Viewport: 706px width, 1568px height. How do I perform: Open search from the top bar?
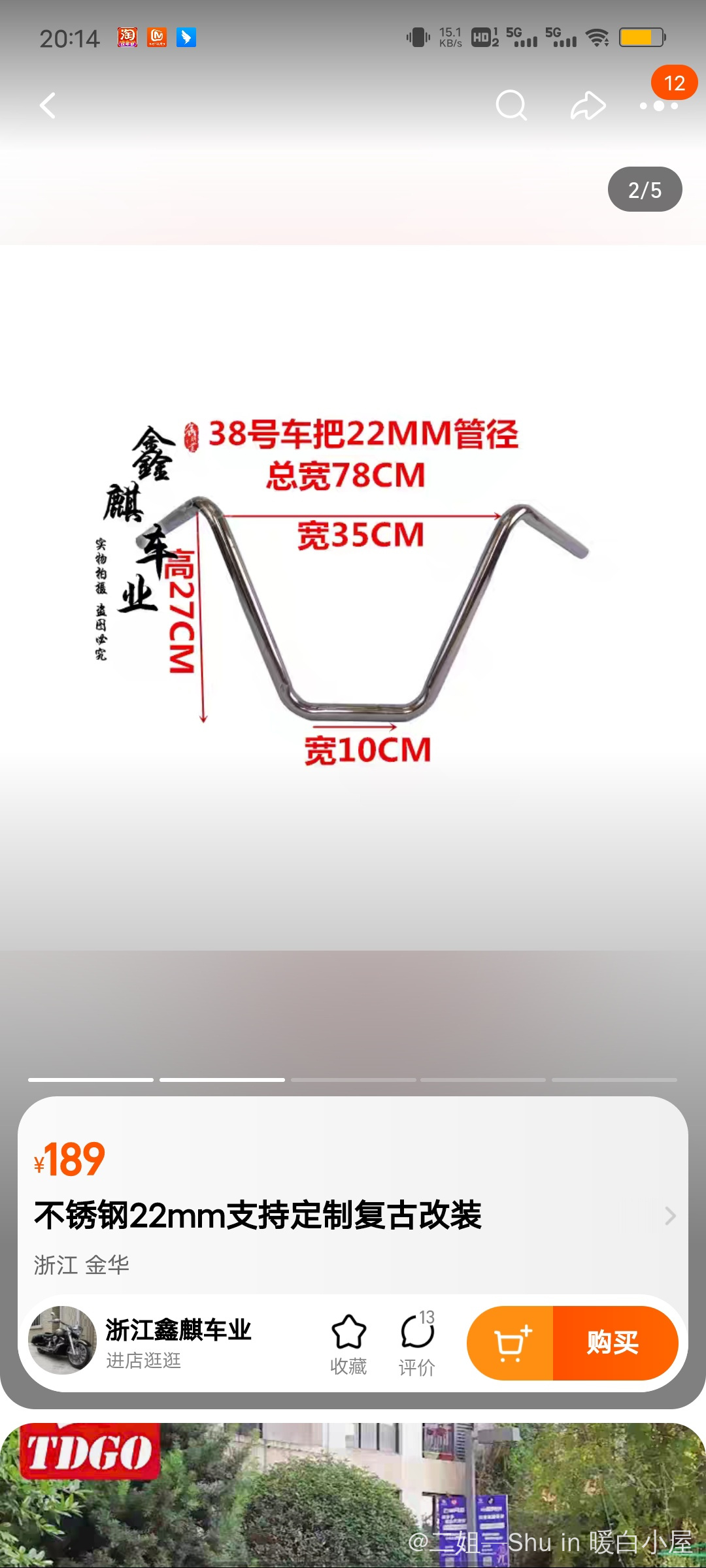click(x=511, y=105)
